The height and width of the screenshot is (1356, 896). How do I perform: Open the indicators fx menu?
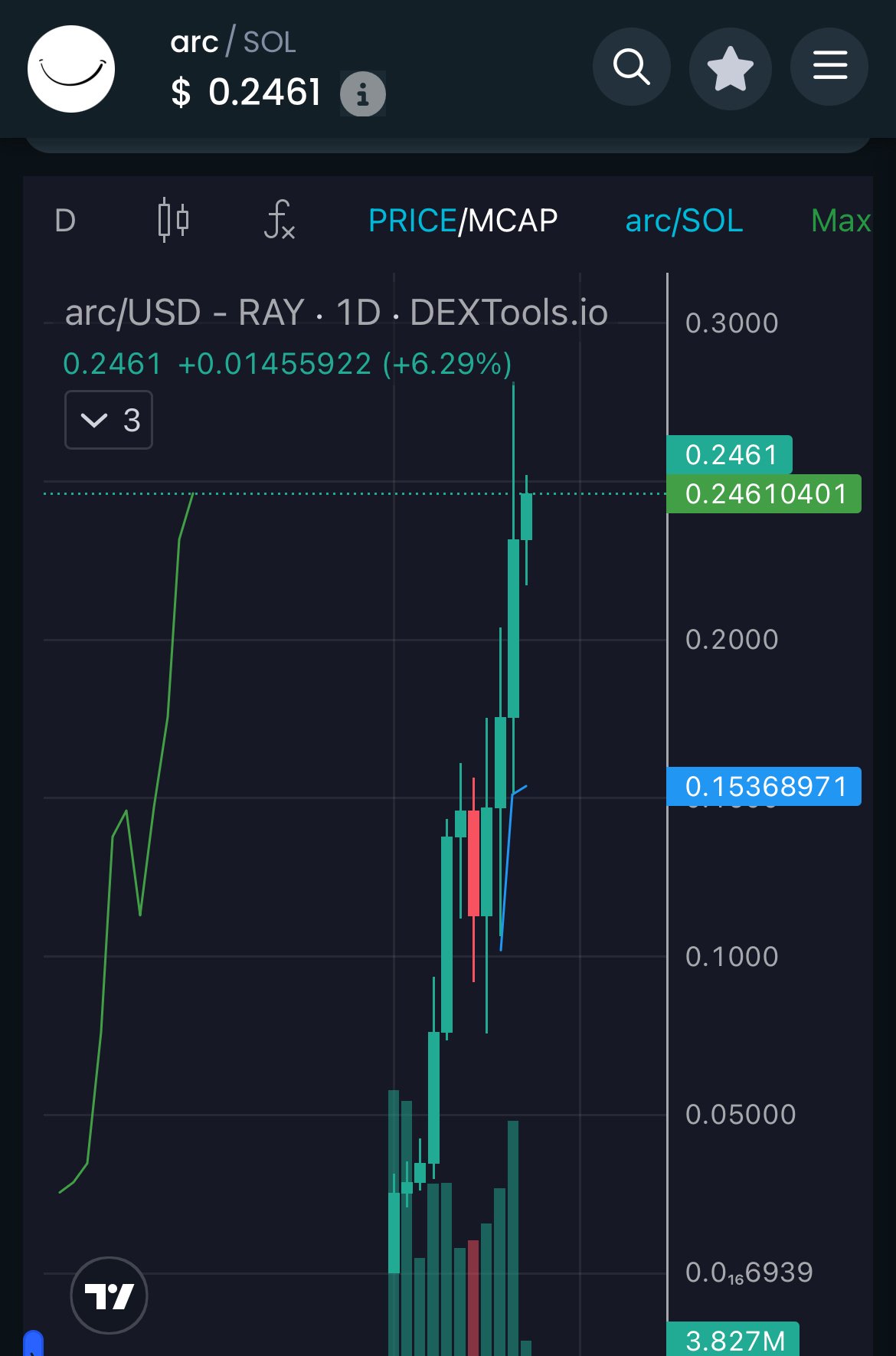[x=279, y=221]
